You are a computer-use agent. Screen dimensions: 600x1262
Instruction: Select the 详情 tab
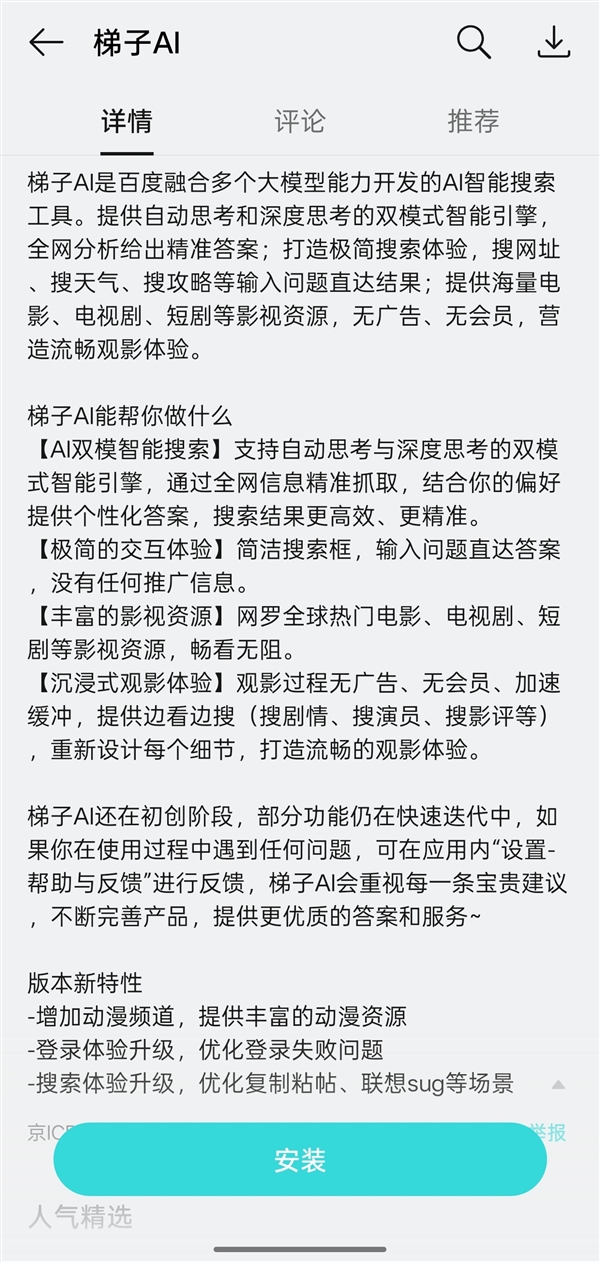(x=127, y=122)
